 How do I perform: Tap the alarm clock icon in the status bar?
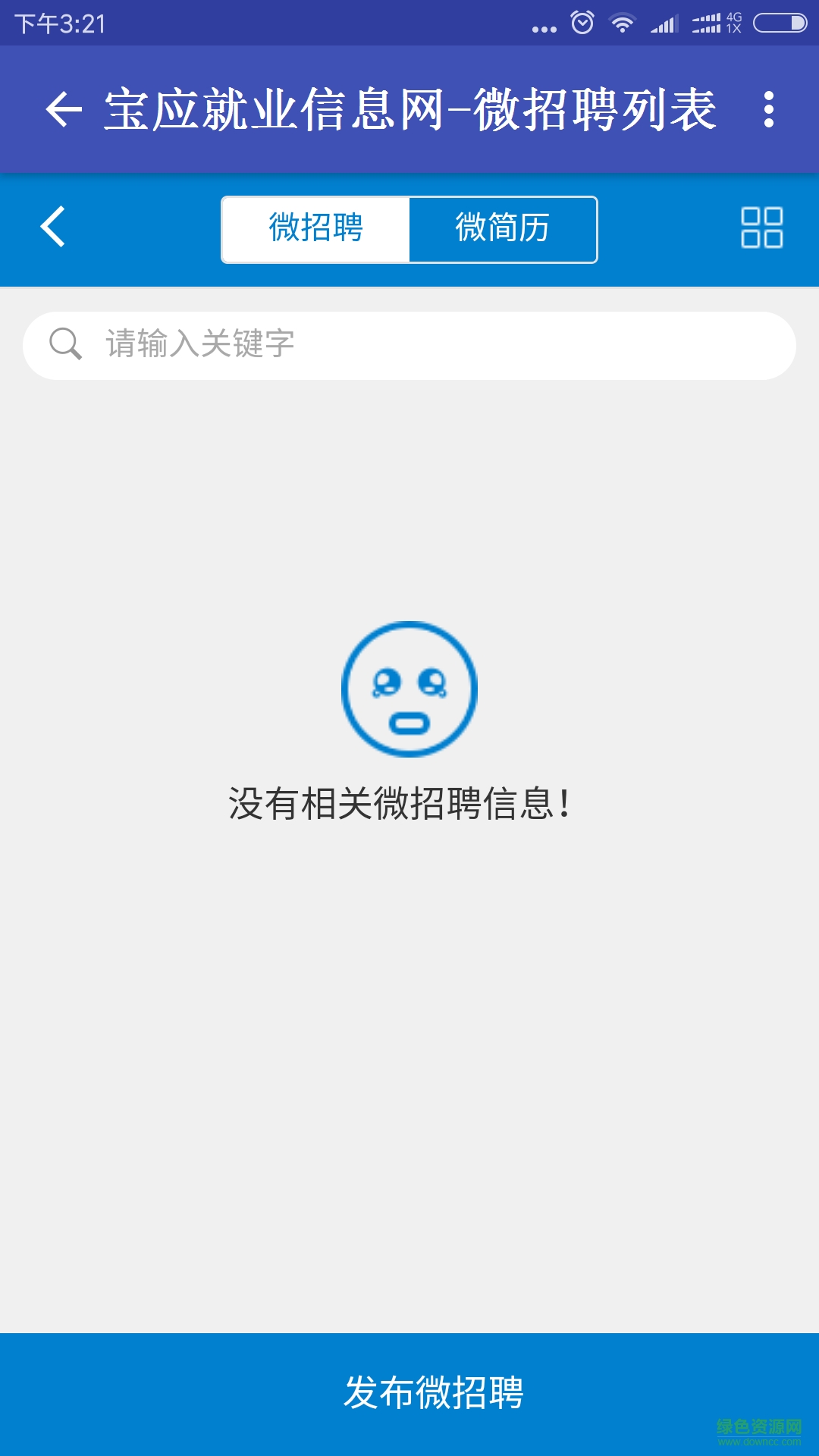(580, 23)
